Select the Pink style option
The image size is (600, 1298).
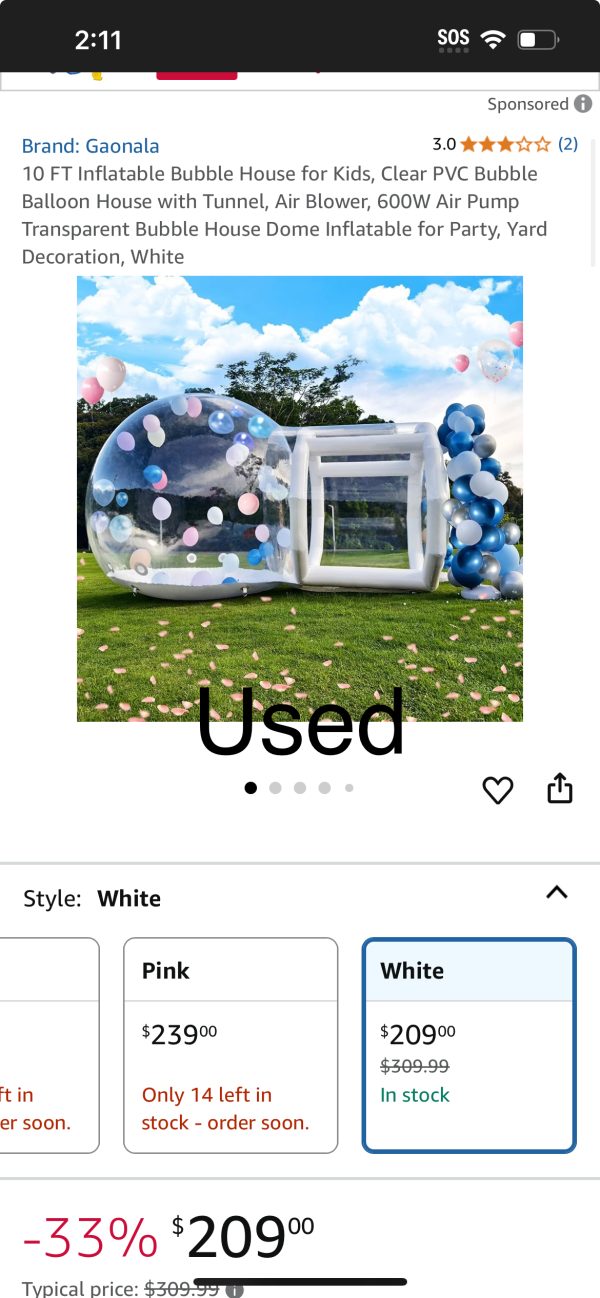pyautogui.click(x=231, y=1045)
